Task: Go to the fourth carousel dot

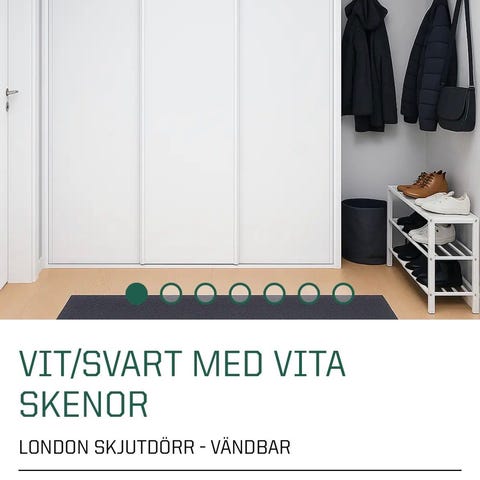Action: point(240,293)
